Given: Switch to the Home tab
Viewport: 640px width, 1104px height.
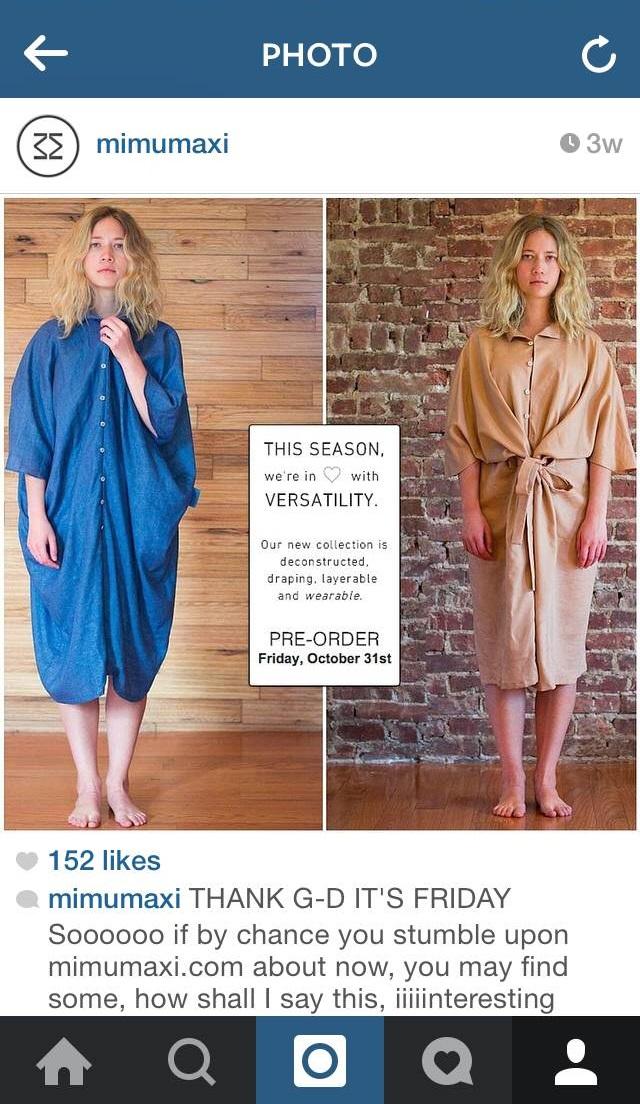Looking at the screenshot, I should click(64, 1060).
